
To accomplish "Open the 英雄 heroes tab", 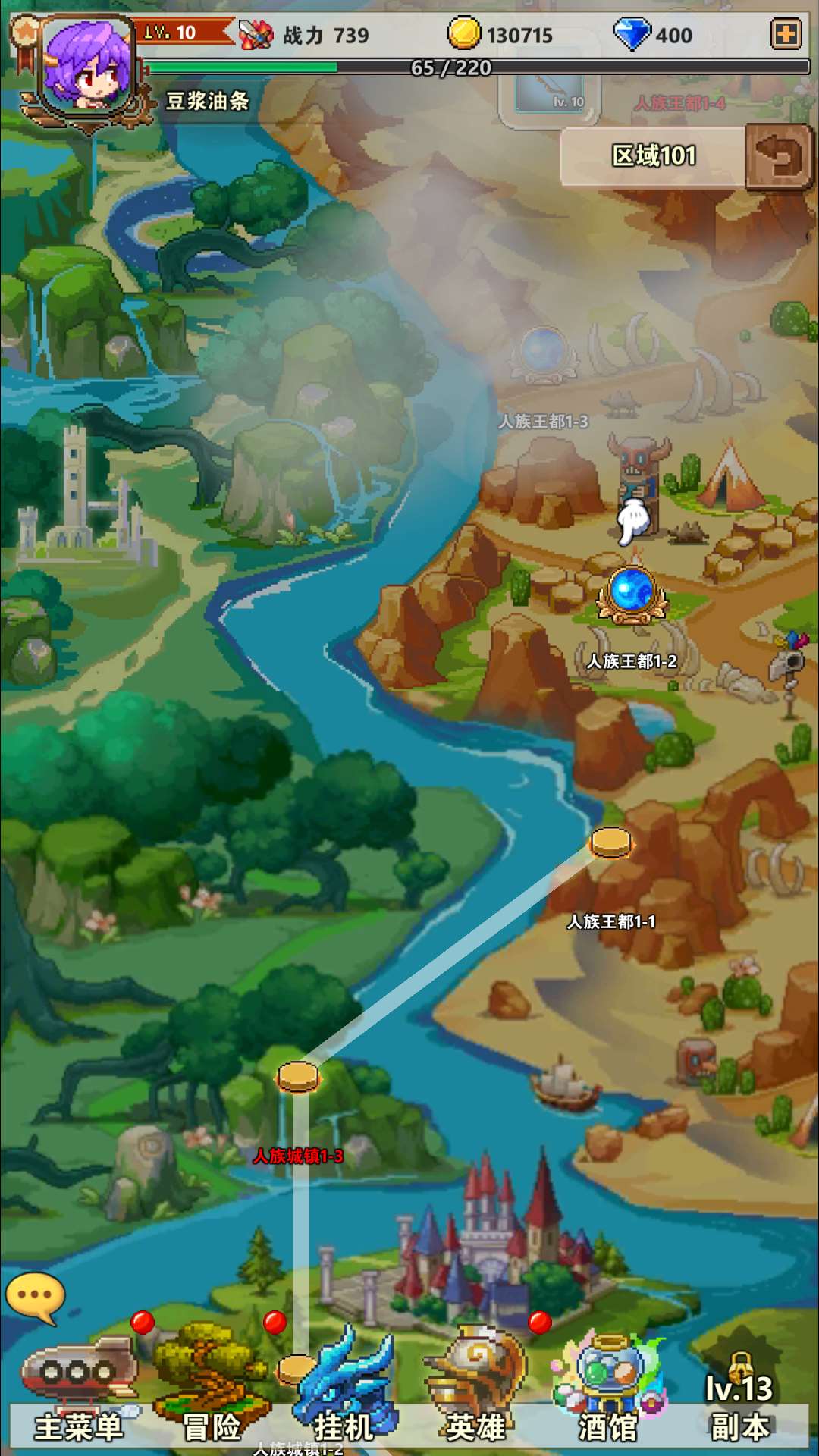I will pos(476,1395).
